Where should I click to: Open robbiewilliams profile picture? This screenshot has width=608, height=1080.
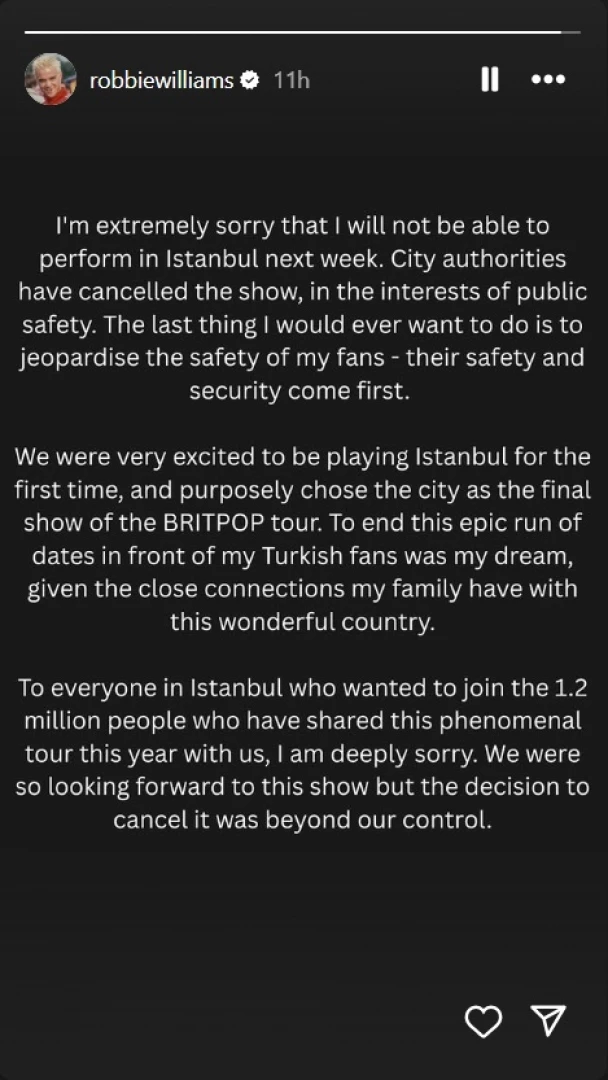(50, 79)
